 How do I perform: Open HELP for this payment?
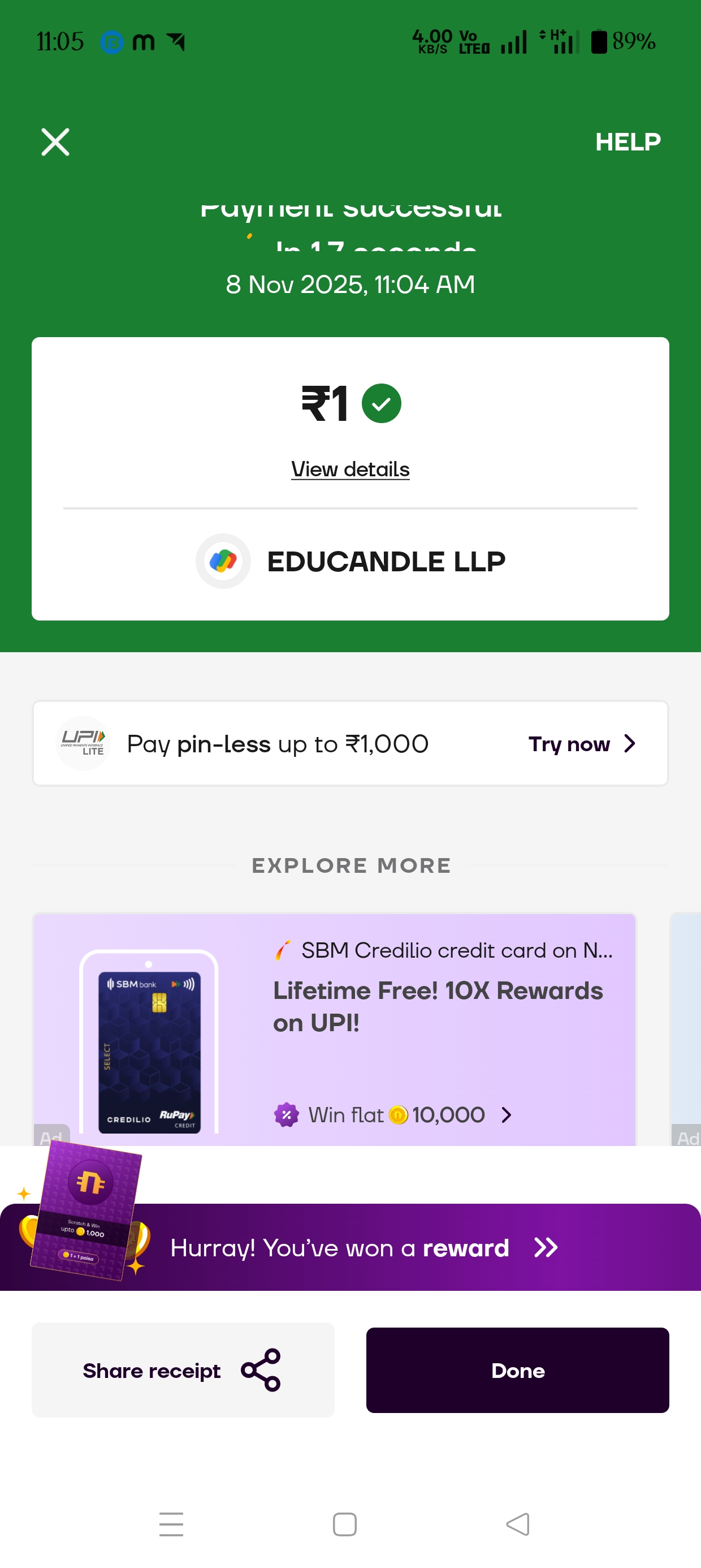point(628,142)
